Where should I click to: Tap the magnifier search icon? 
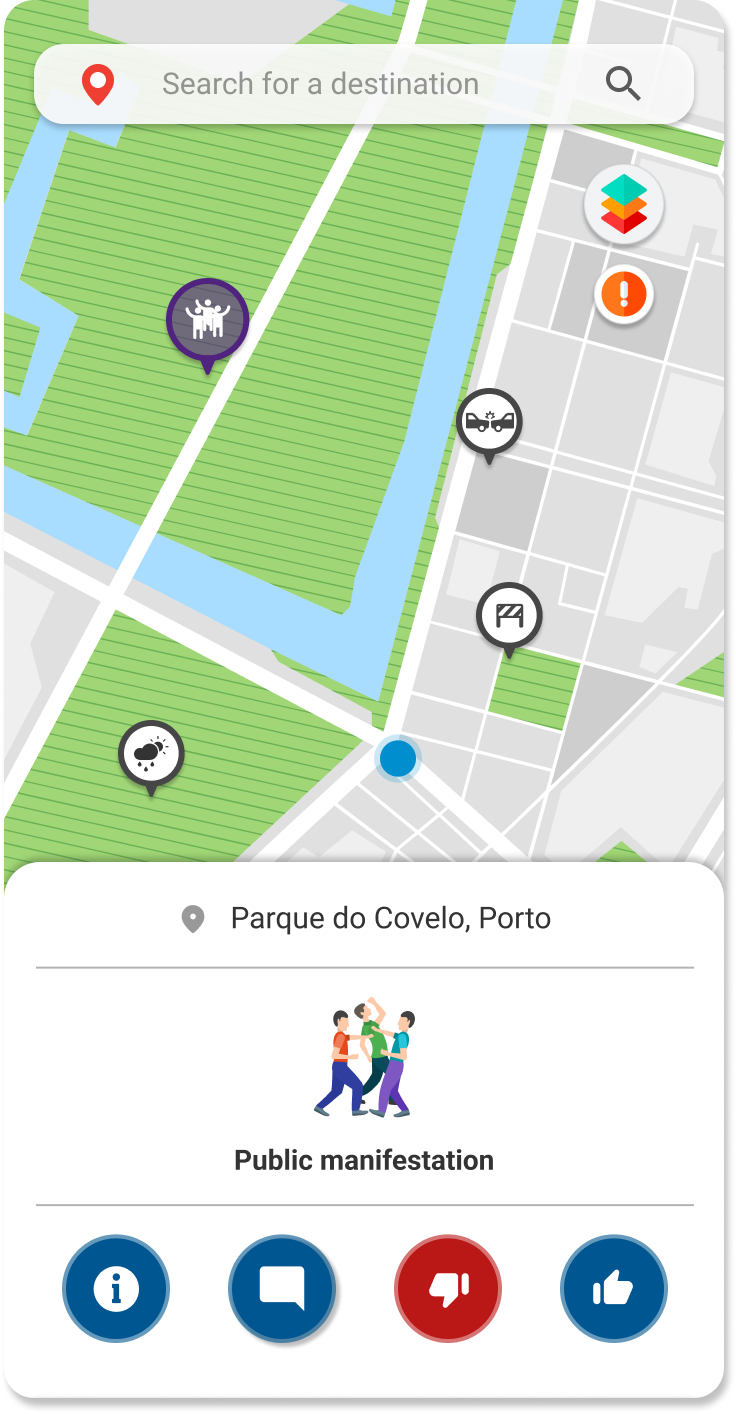(623, 84)
